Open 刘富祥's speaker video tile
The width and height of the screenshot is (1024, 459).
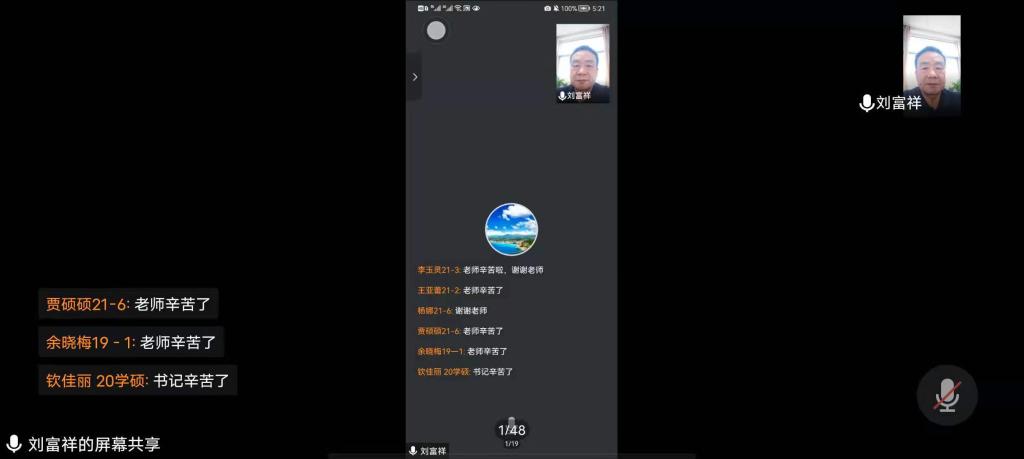[931, 63]
